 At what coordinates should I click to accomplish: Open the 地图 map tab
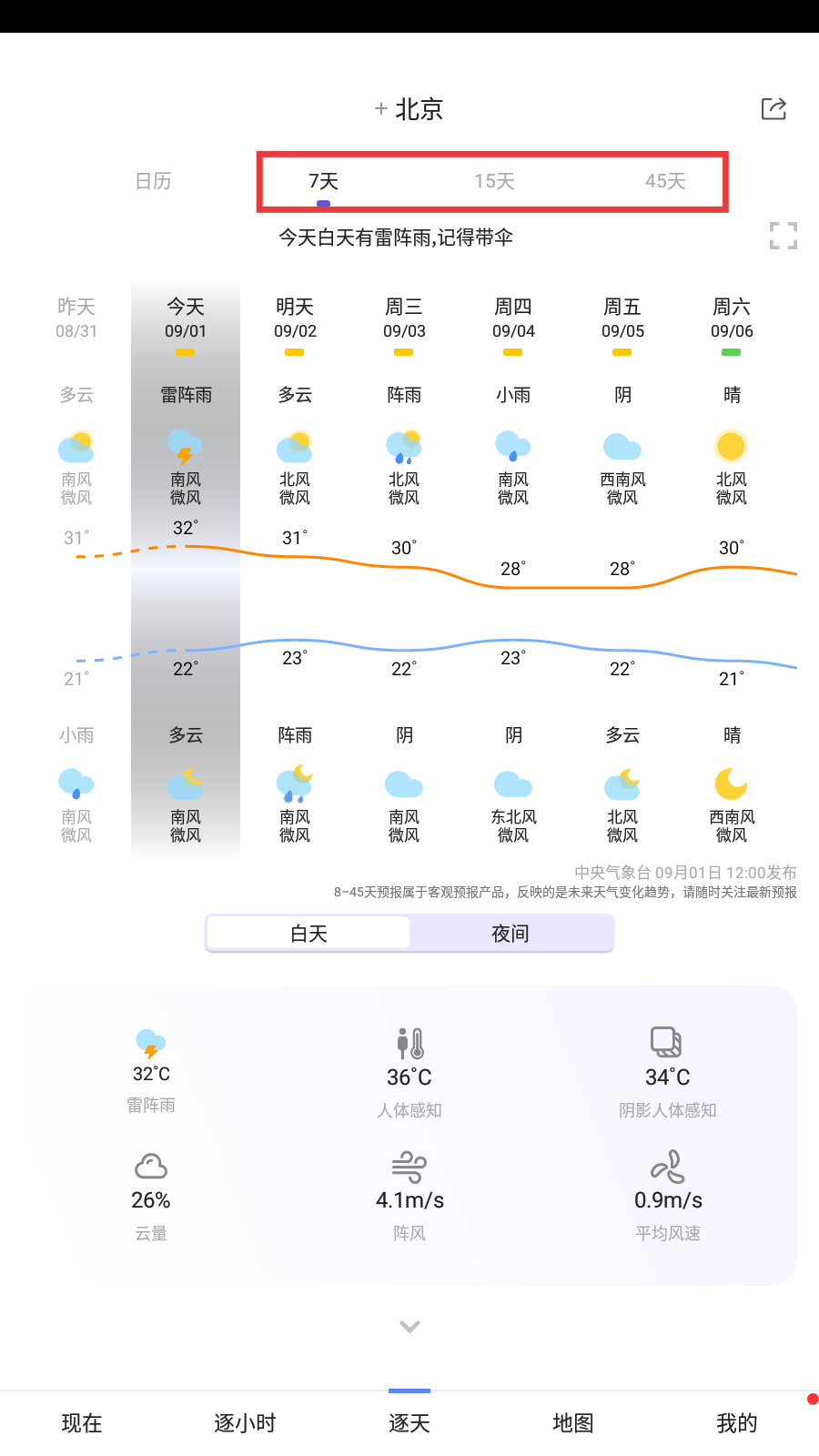(x=573, y=1423)
